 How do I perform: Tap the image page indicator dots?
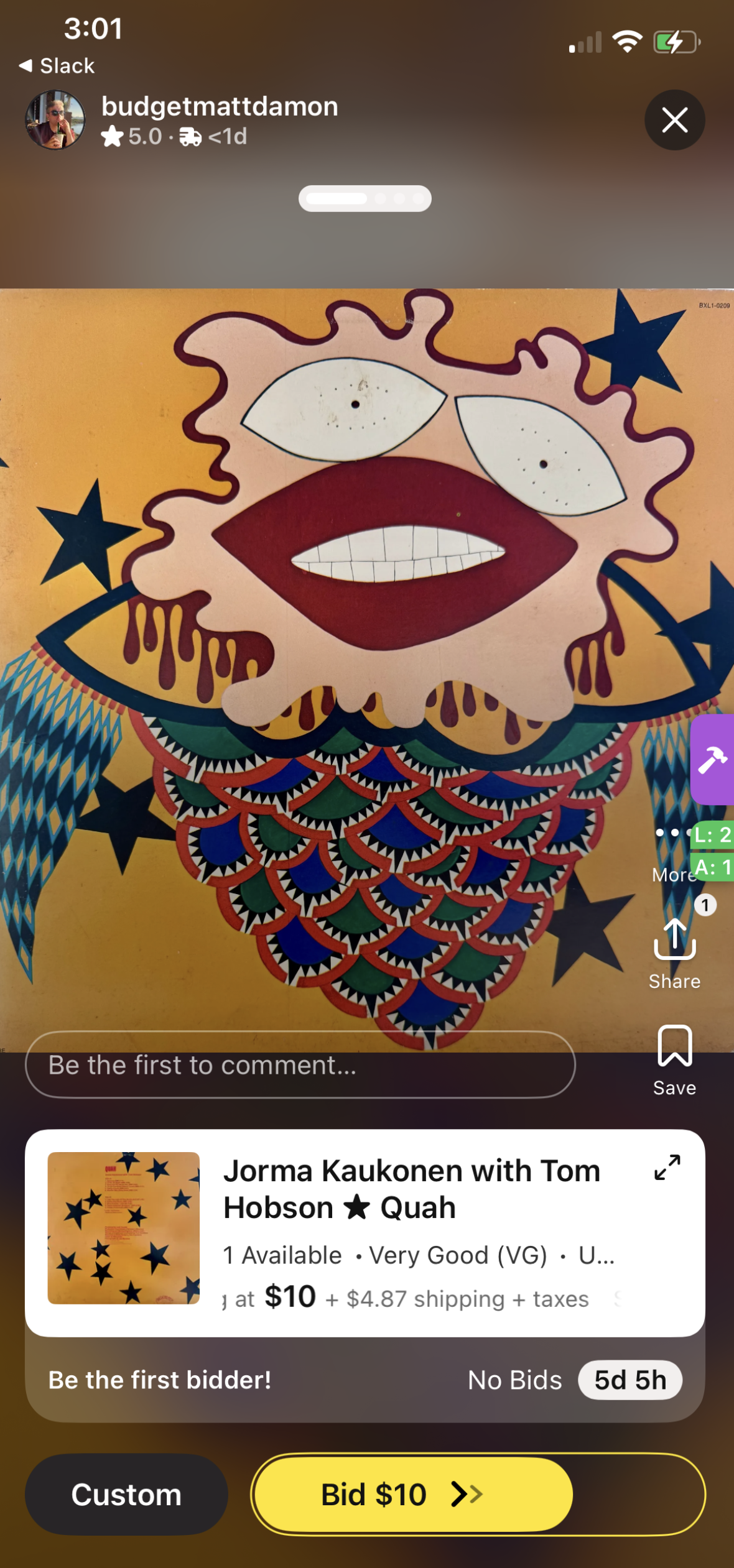pos(365,198)
